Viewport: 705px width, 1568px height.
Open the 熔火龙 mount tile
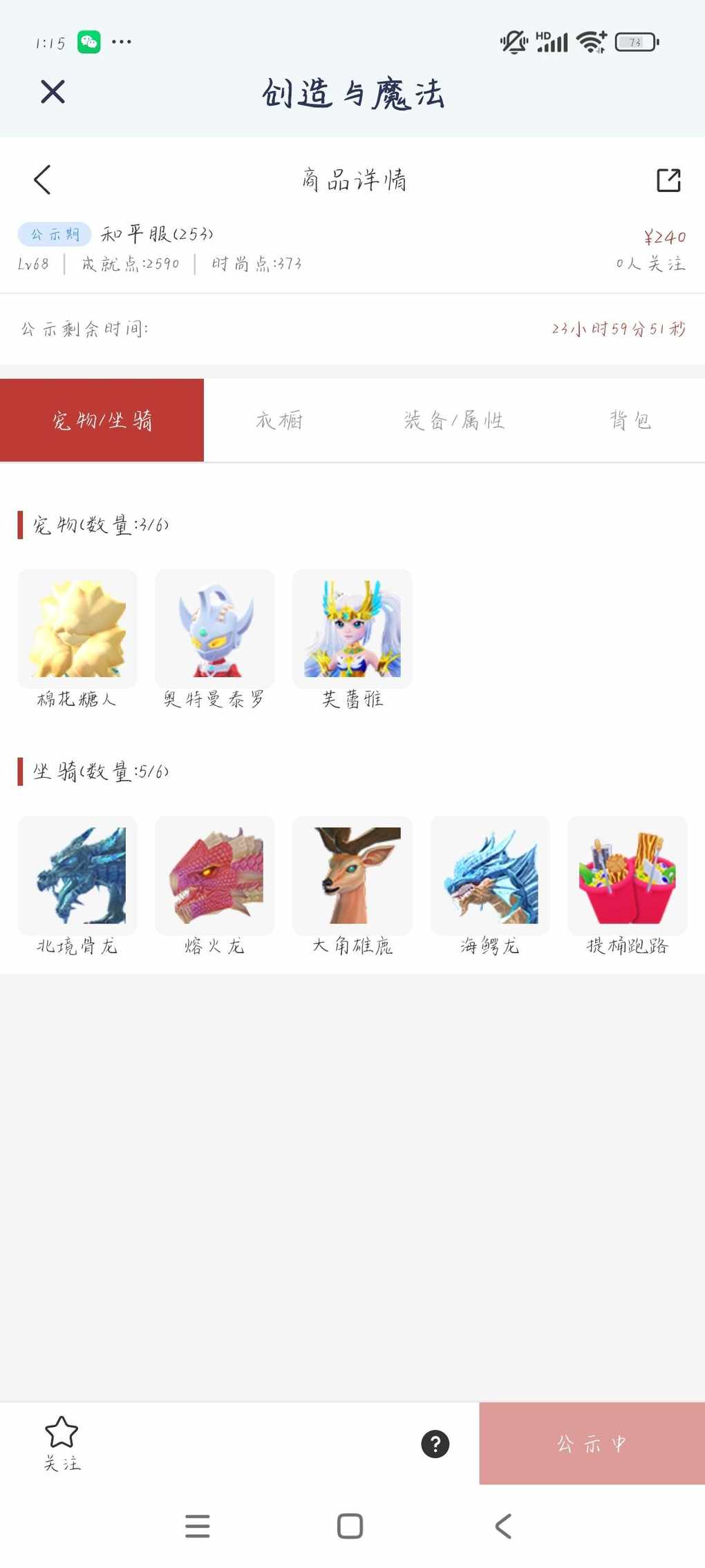tap(214, 875)
